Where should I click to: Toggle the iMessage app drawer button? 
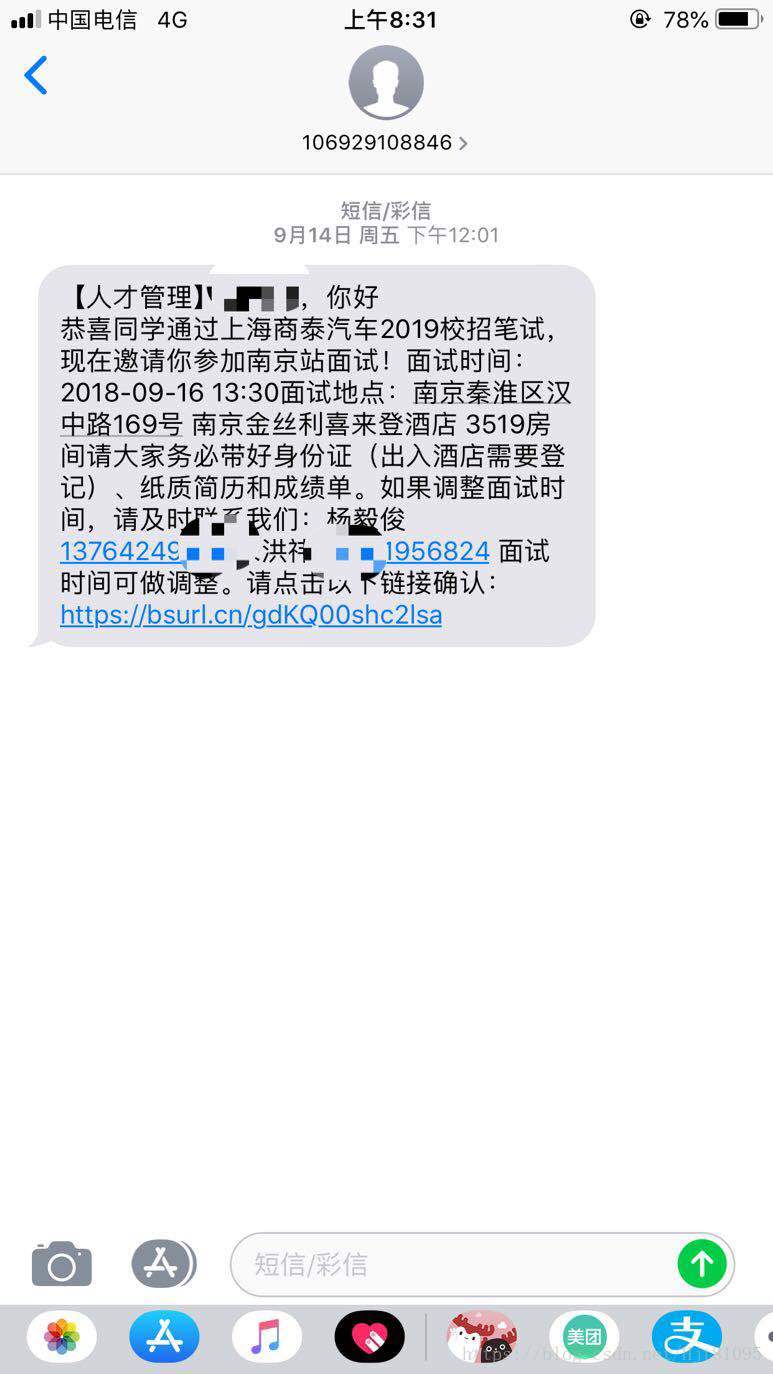point(163,1264)
